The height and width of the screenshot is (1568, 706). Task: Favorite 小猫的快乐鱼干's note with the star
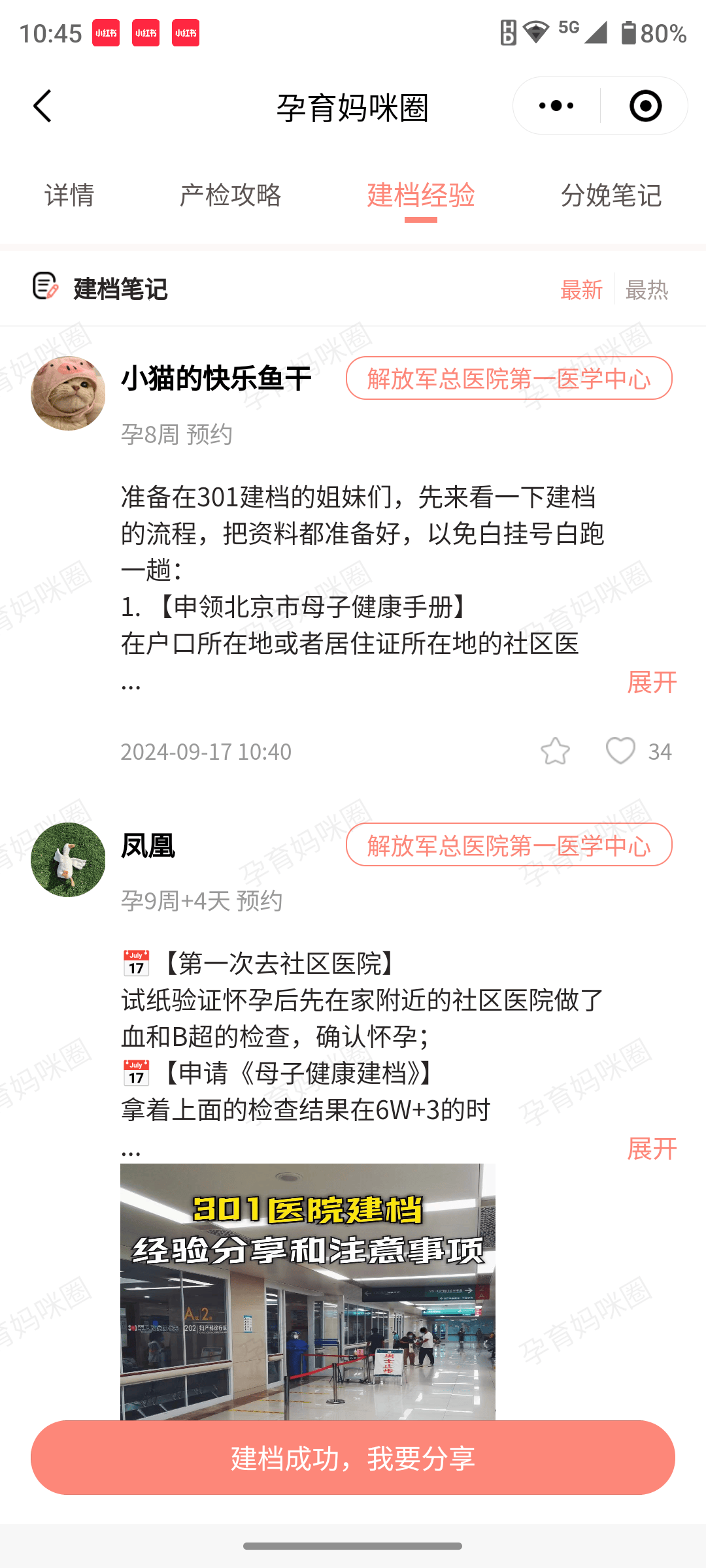click(555, 751)
